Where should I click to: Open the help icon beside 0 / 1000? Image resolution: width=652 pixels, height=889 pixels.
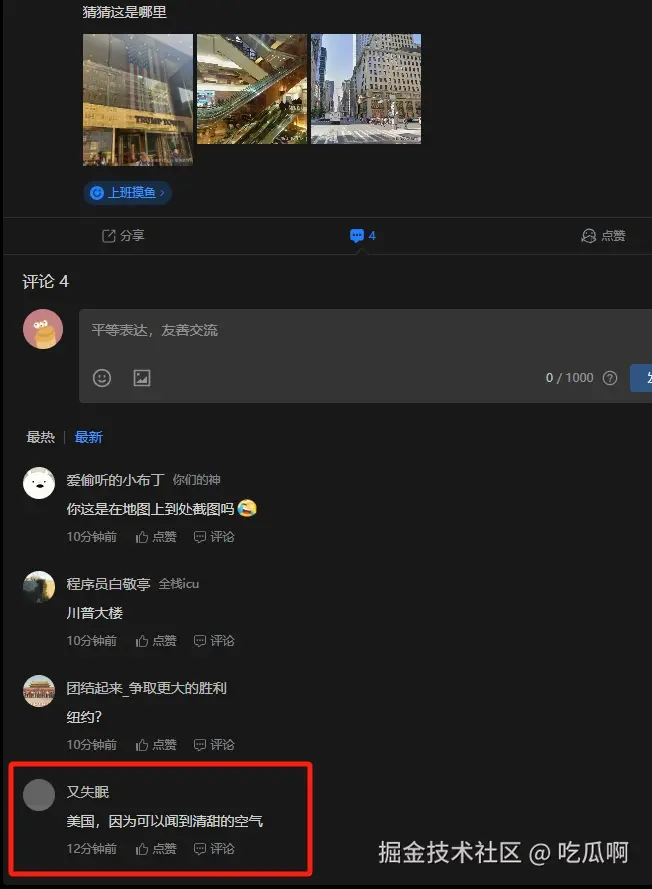point(610,378)
